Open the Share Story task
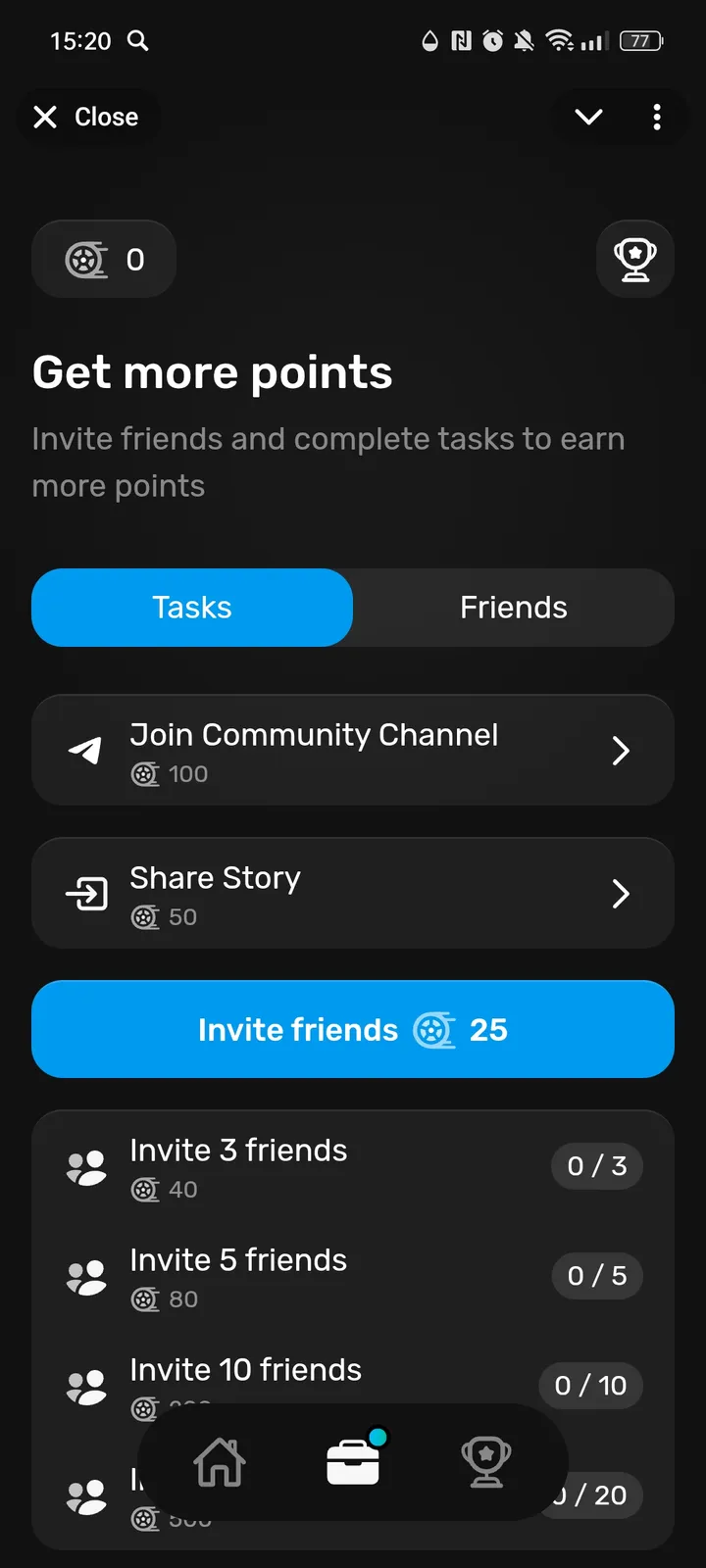The width and height of the screenshot is (706, 1568). 353,894
